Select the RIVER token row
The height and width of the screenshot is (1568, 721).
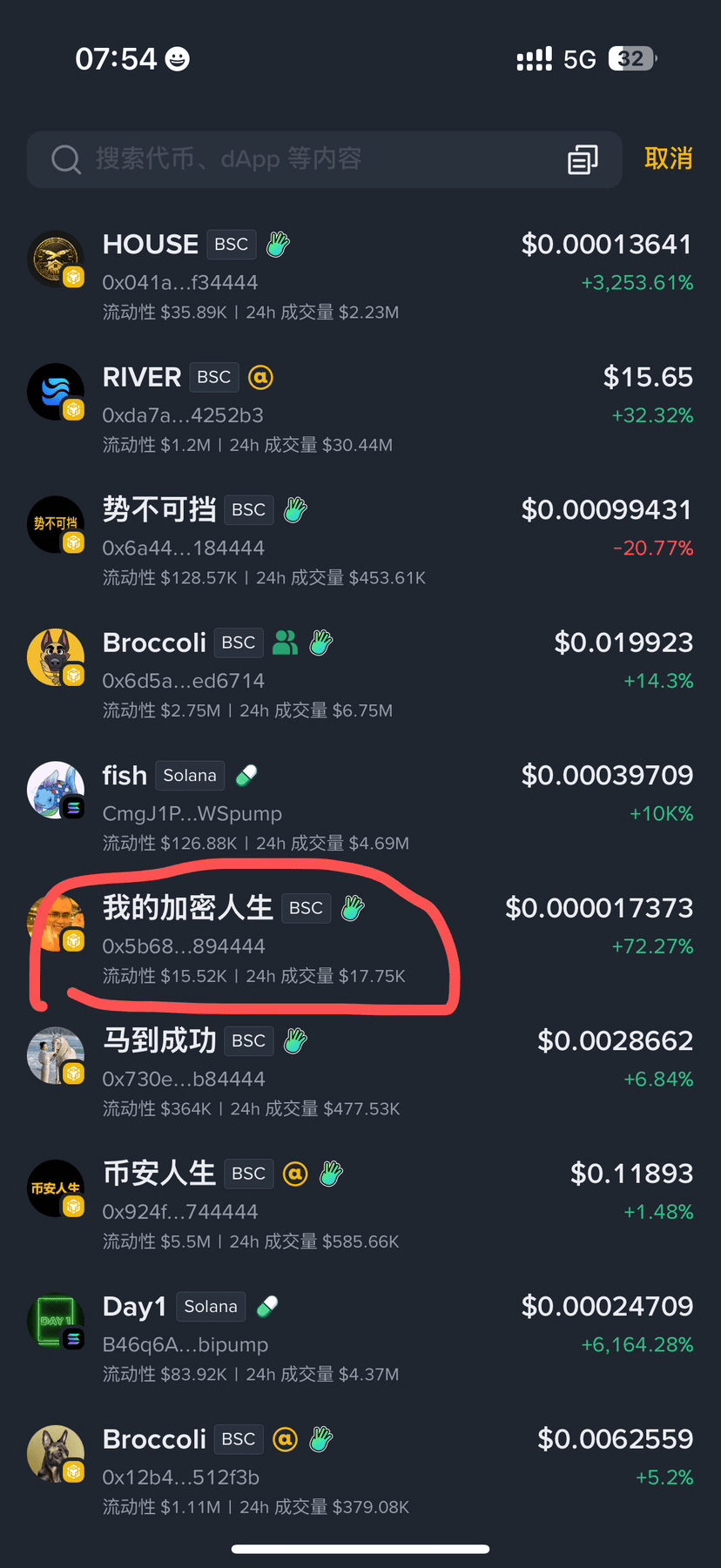pyautogui.click(x=360, y=408)
